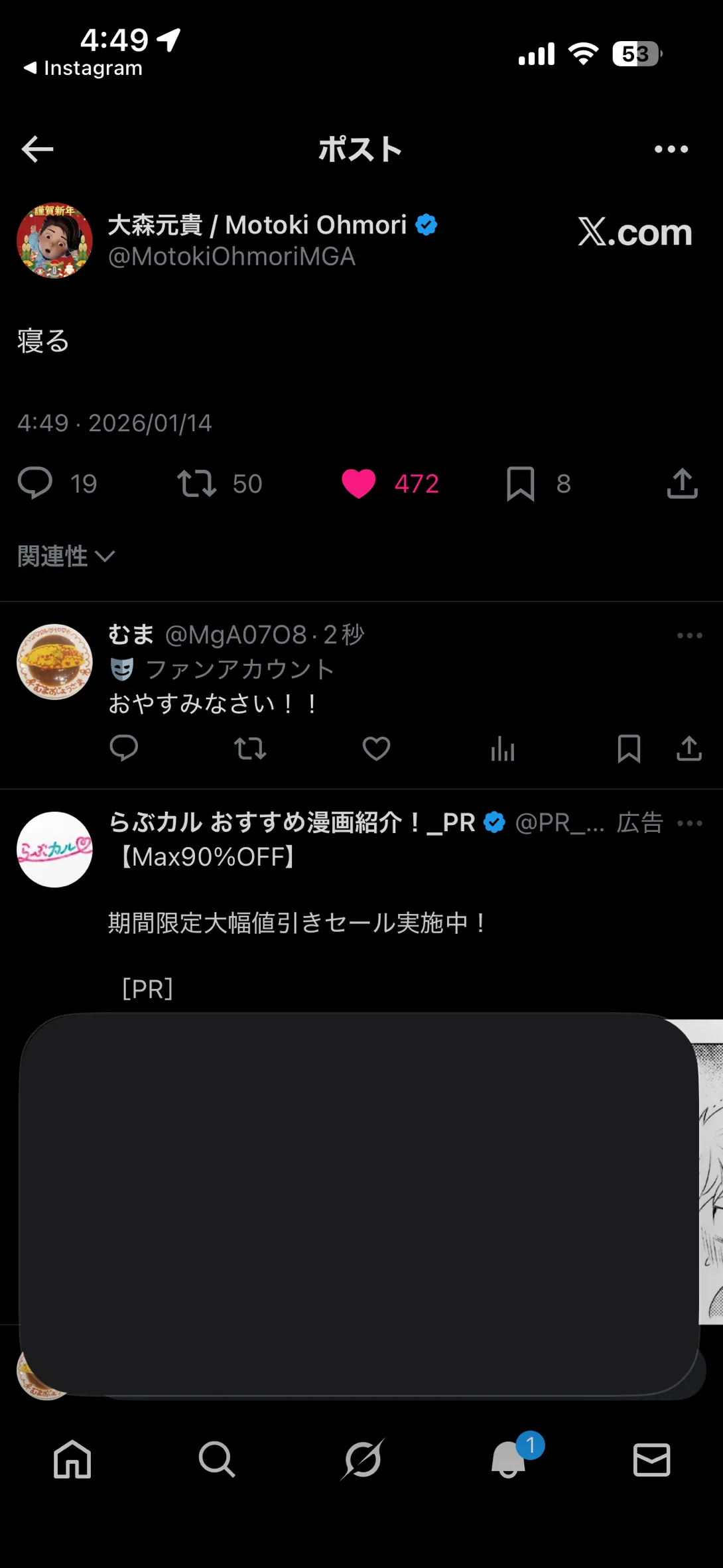
Task: Go back using the top-left arrow
Action: pos(38,149)
